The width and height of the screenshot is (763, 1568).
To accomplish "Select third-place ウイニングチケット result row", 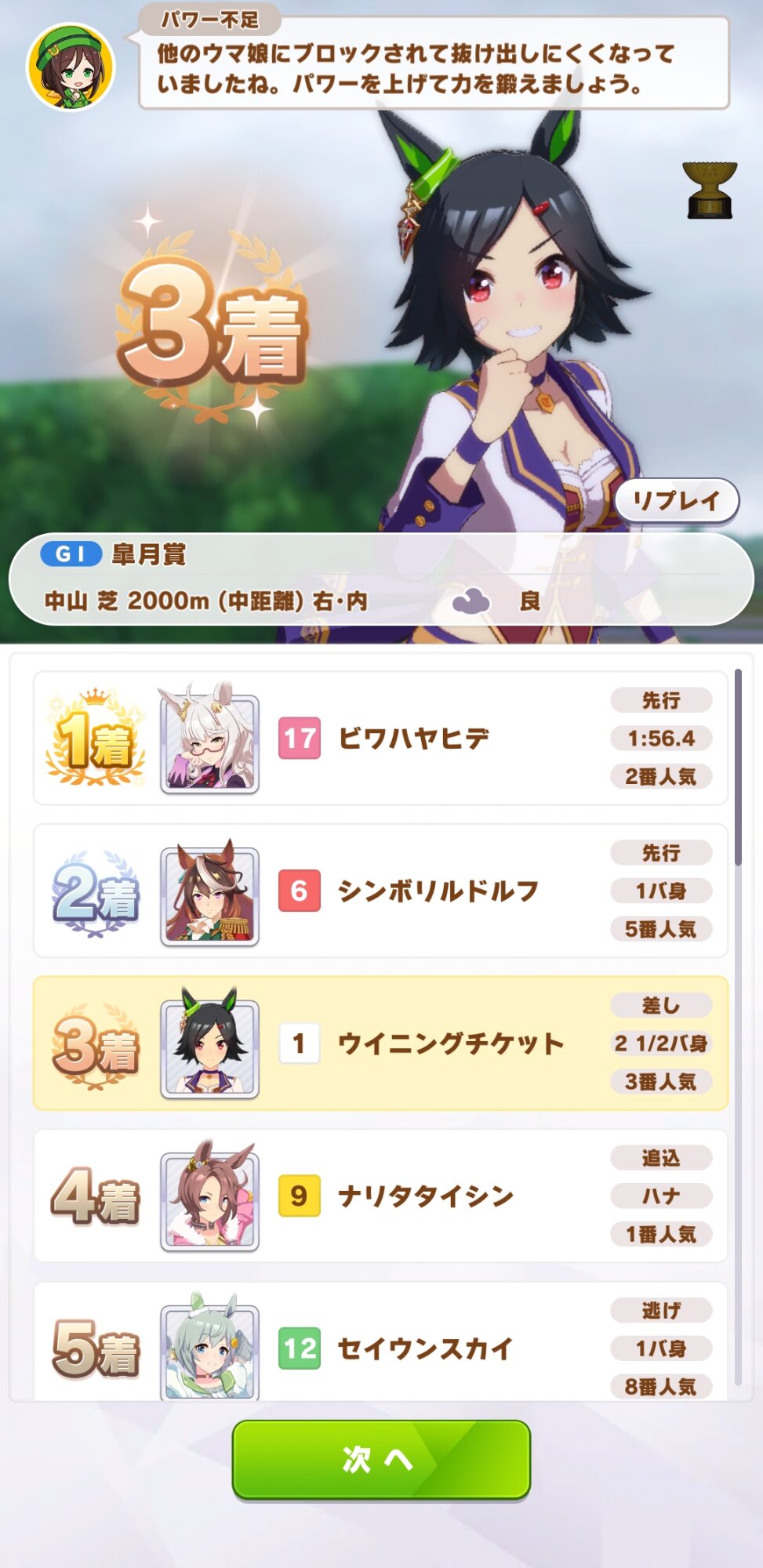I will pos(380,1043).
